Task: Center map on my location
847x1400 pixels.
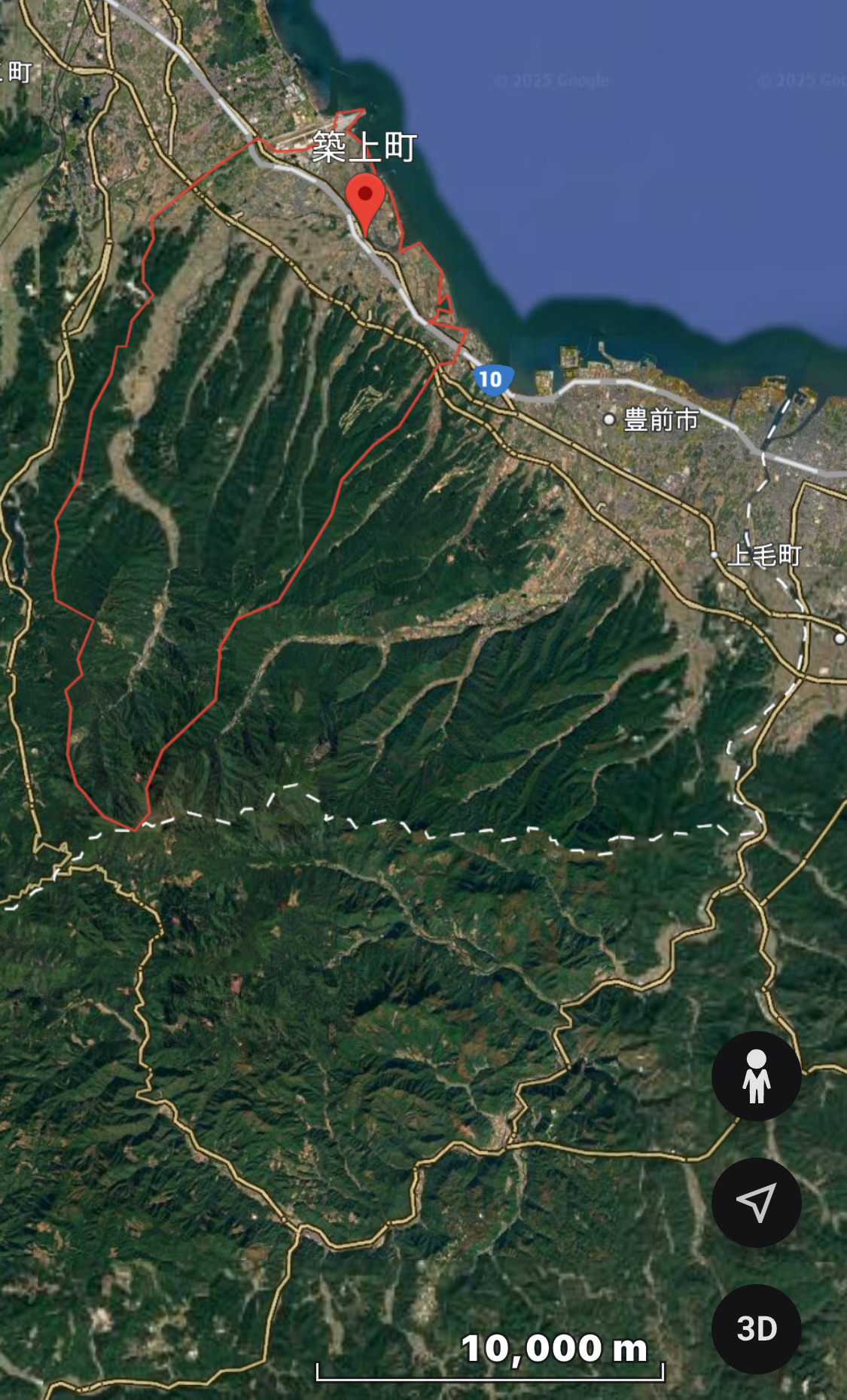Action: click(756, 1203)
